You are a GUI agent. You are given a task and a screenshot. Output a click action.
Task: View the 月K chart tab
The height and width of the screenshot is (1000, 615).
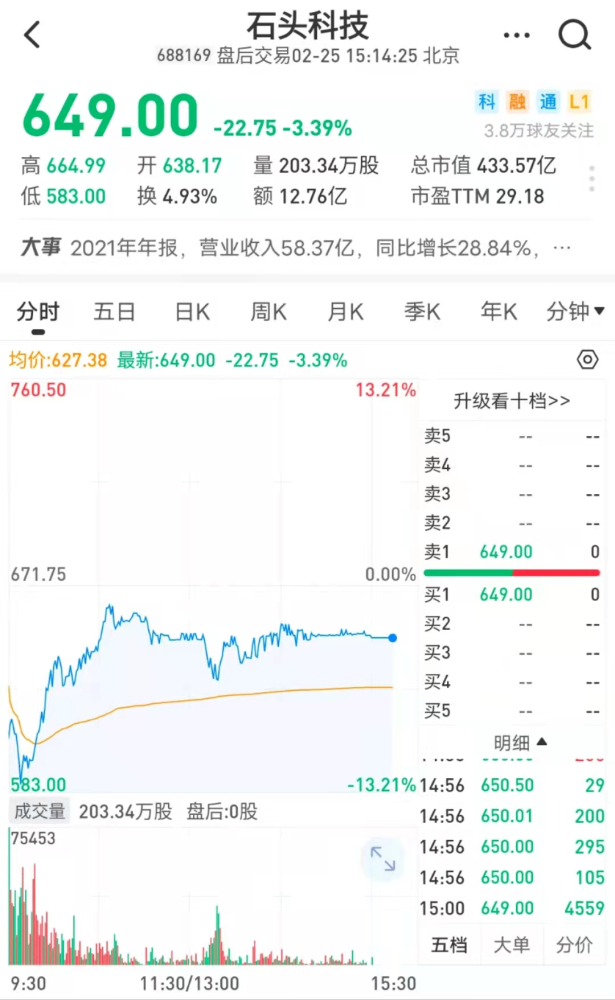(345, 312)
